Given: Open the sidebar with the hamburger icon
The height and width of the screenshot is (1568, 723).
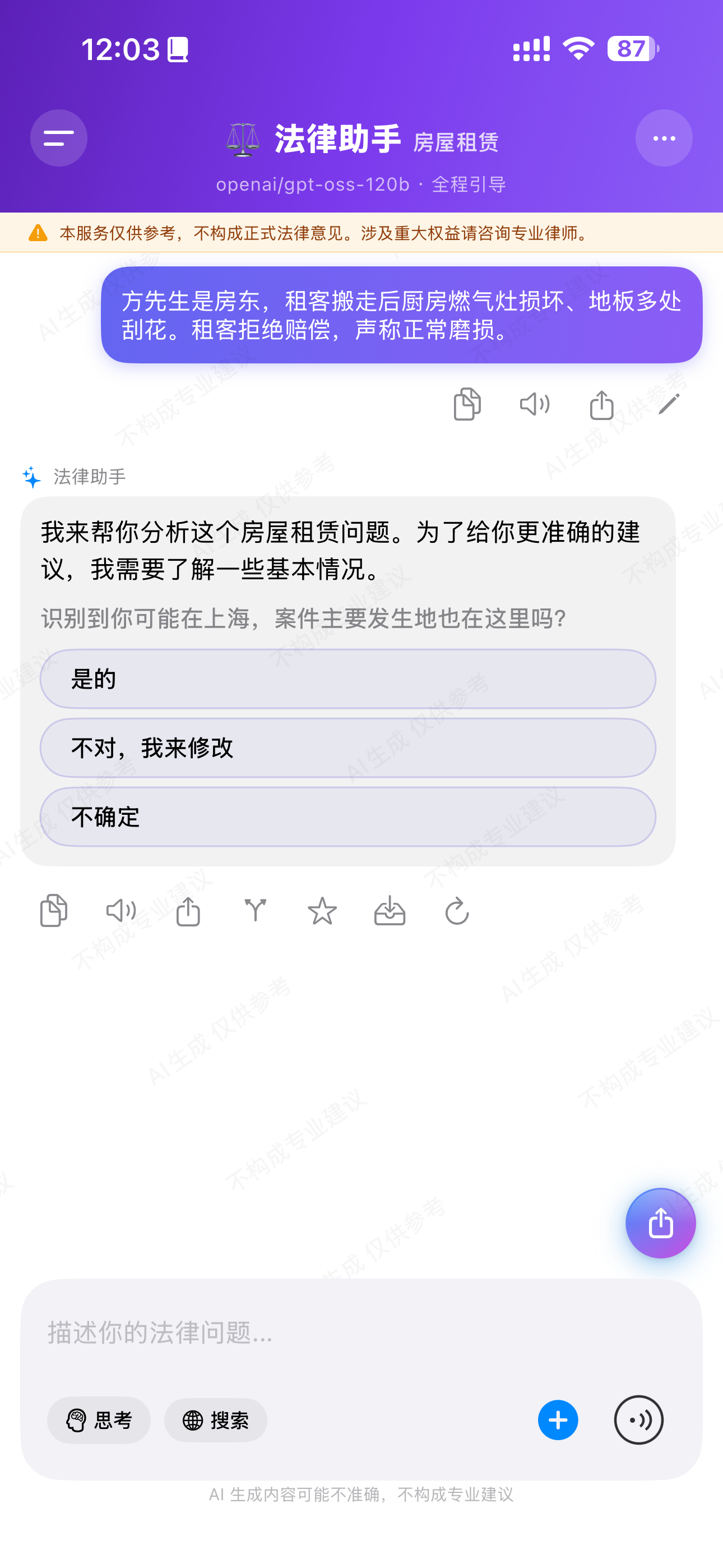Looking at the screenshot, I should pyautogui.click(x=58, y=137).
